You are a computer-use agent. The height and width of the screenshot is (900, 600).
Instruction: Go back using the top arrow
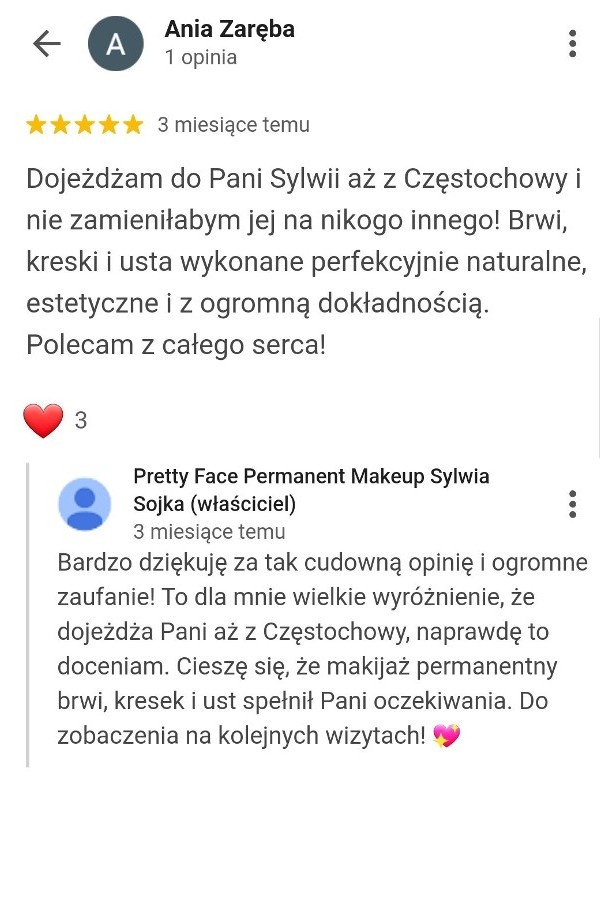point(47,44)
